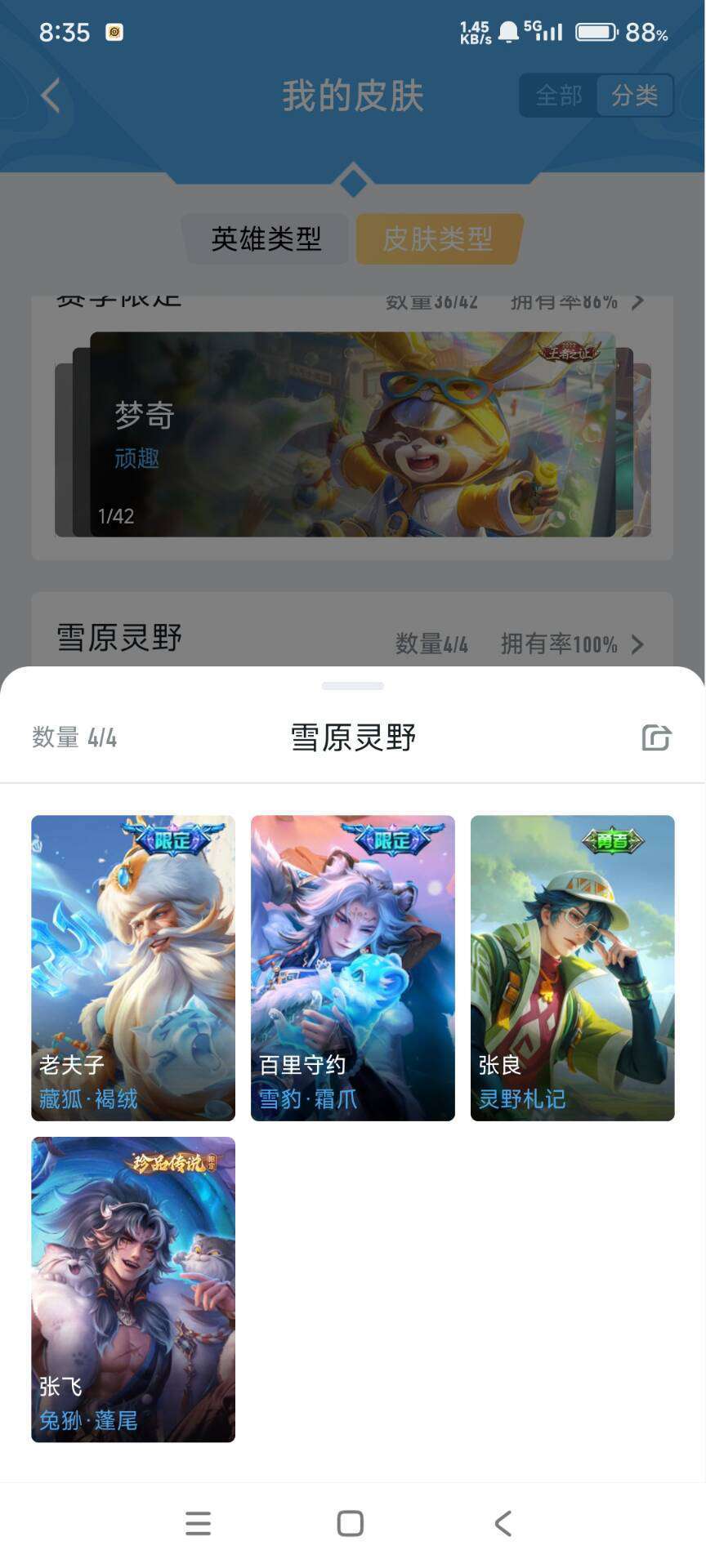View the 张良 灵野札记 skin
Image resolution: width=706 pixels, height=1568 pixels.
pos(573,968)
